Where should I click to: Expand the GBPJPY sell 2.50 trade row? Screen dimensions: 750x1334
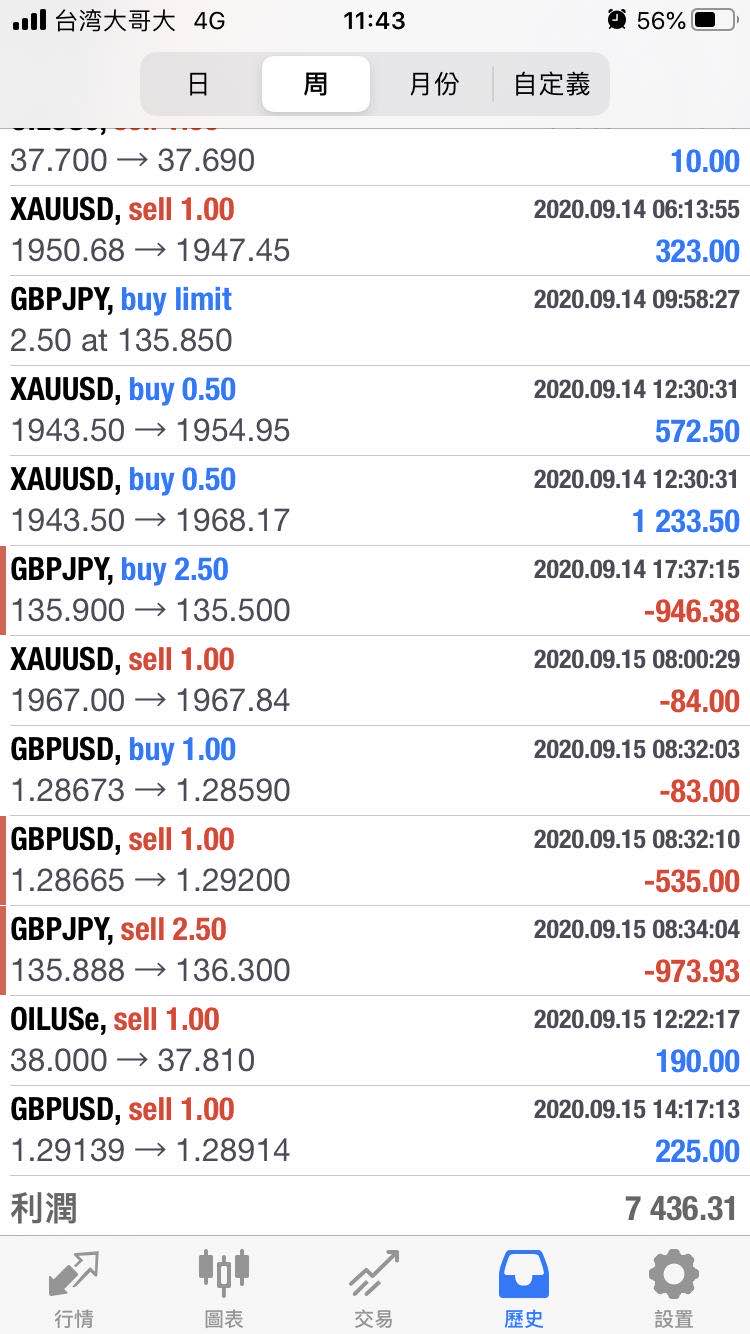pyautogui.click(x=375, y=951)
